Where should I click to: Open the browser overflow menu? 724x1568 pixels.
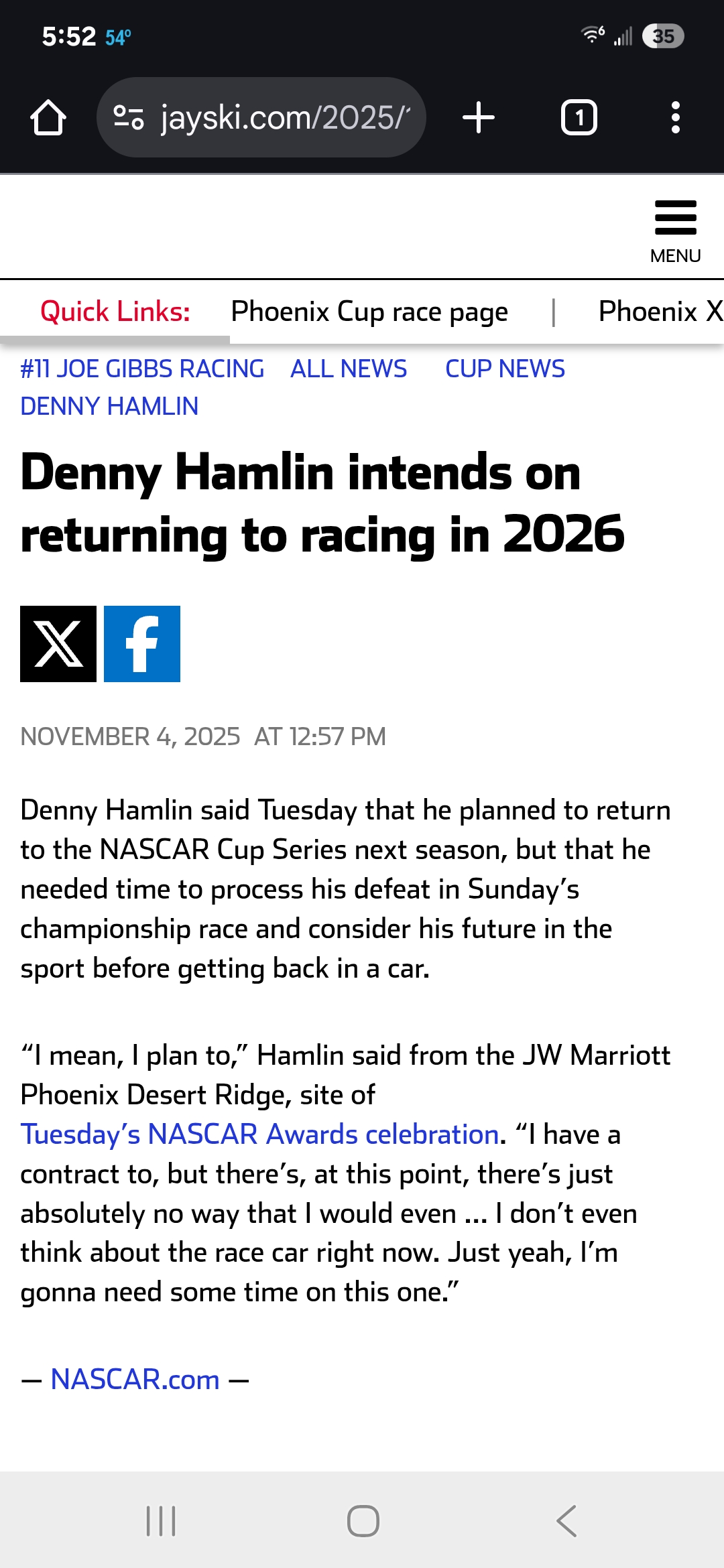[675, 118]
